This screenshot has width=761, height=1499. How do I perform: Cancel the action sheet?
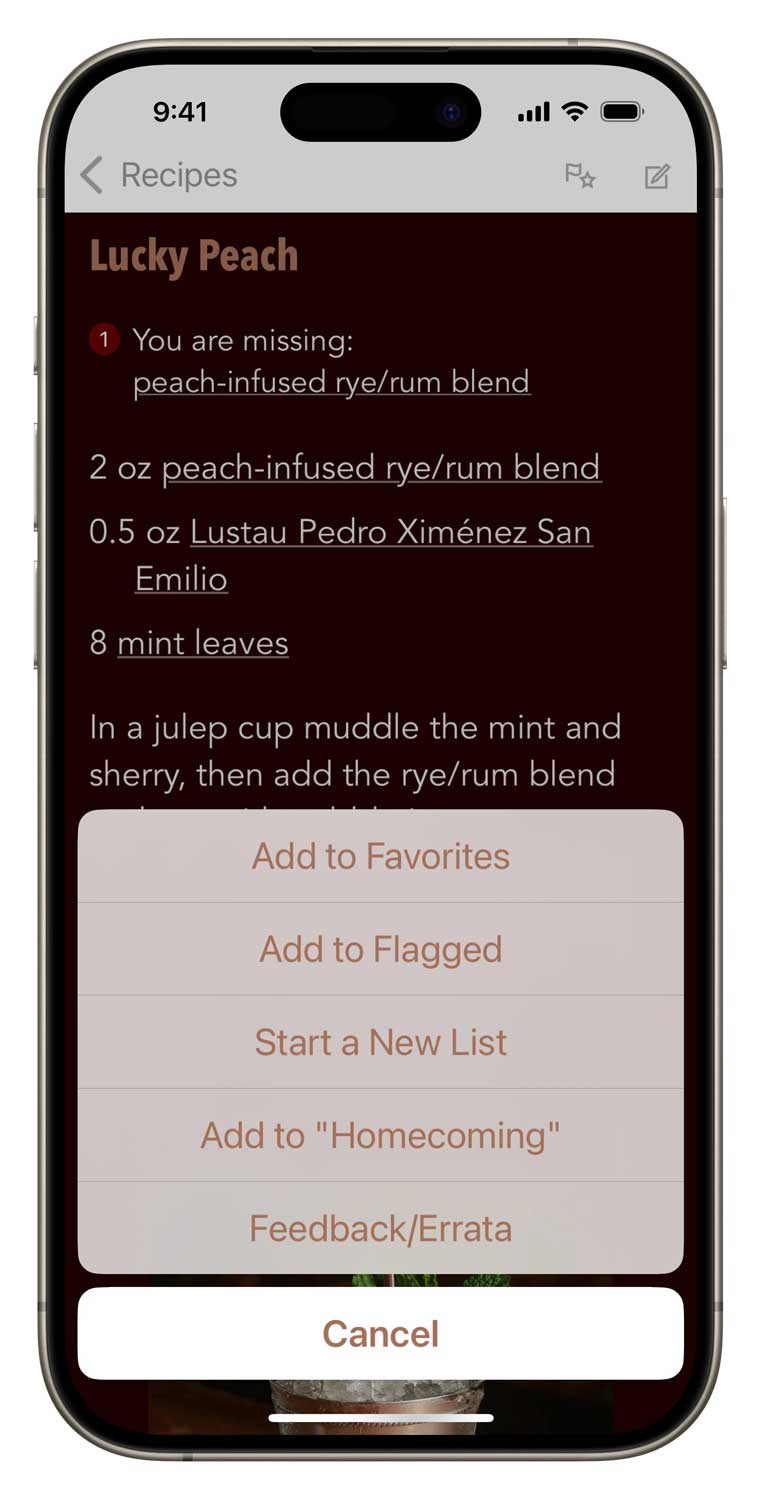coord(380,1333)
